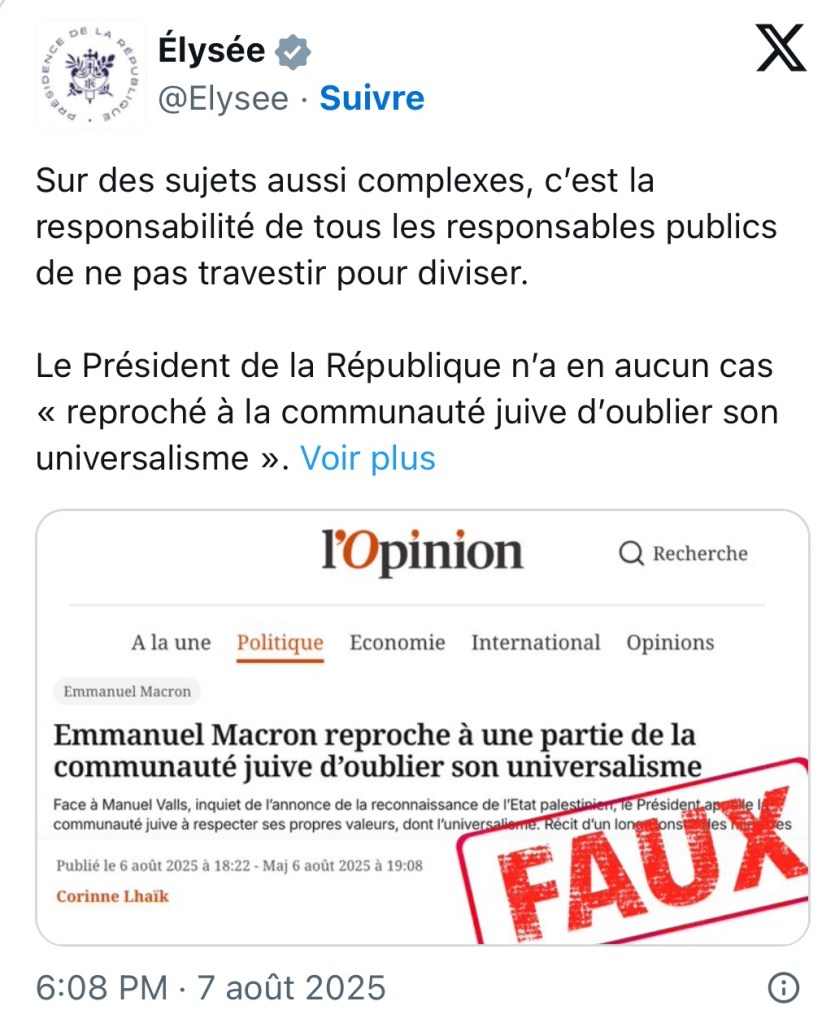Open the 6:08 PM · 7 août 2025 timestamp
Viewport: 835px width, 1023px height.
[x=211, y=988]
